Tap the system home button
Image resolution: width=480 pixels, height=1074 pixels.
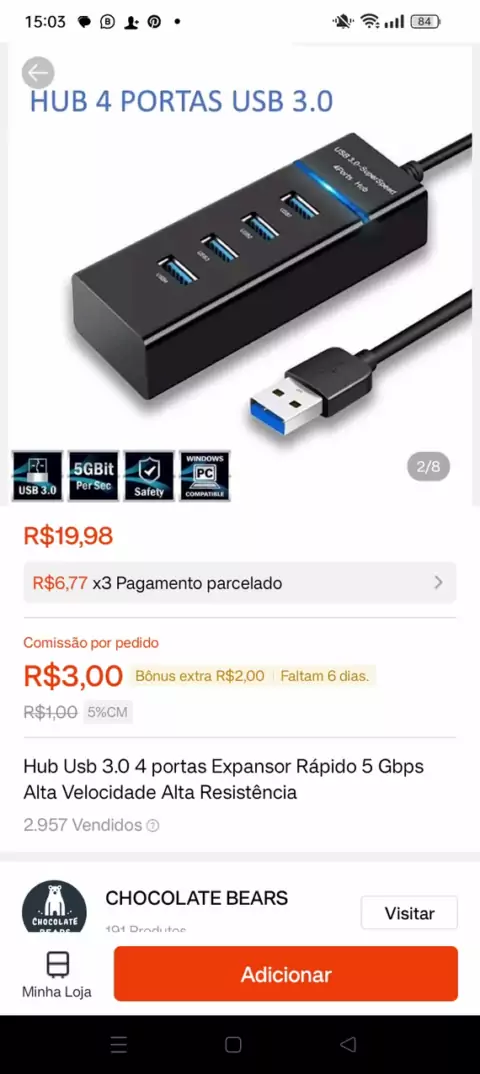pos(233,1045)
